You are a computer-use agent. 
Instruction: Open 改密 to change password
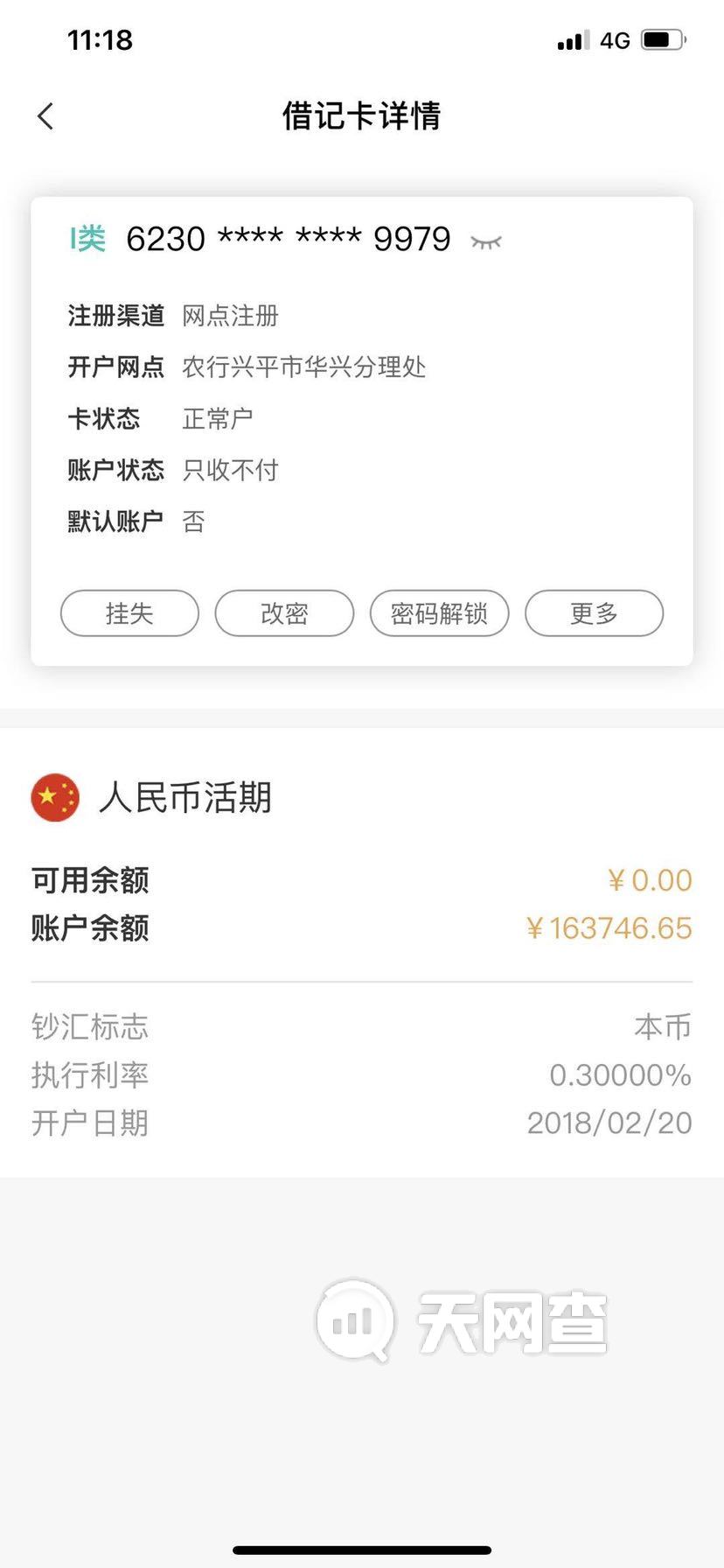tap(284, 613)
